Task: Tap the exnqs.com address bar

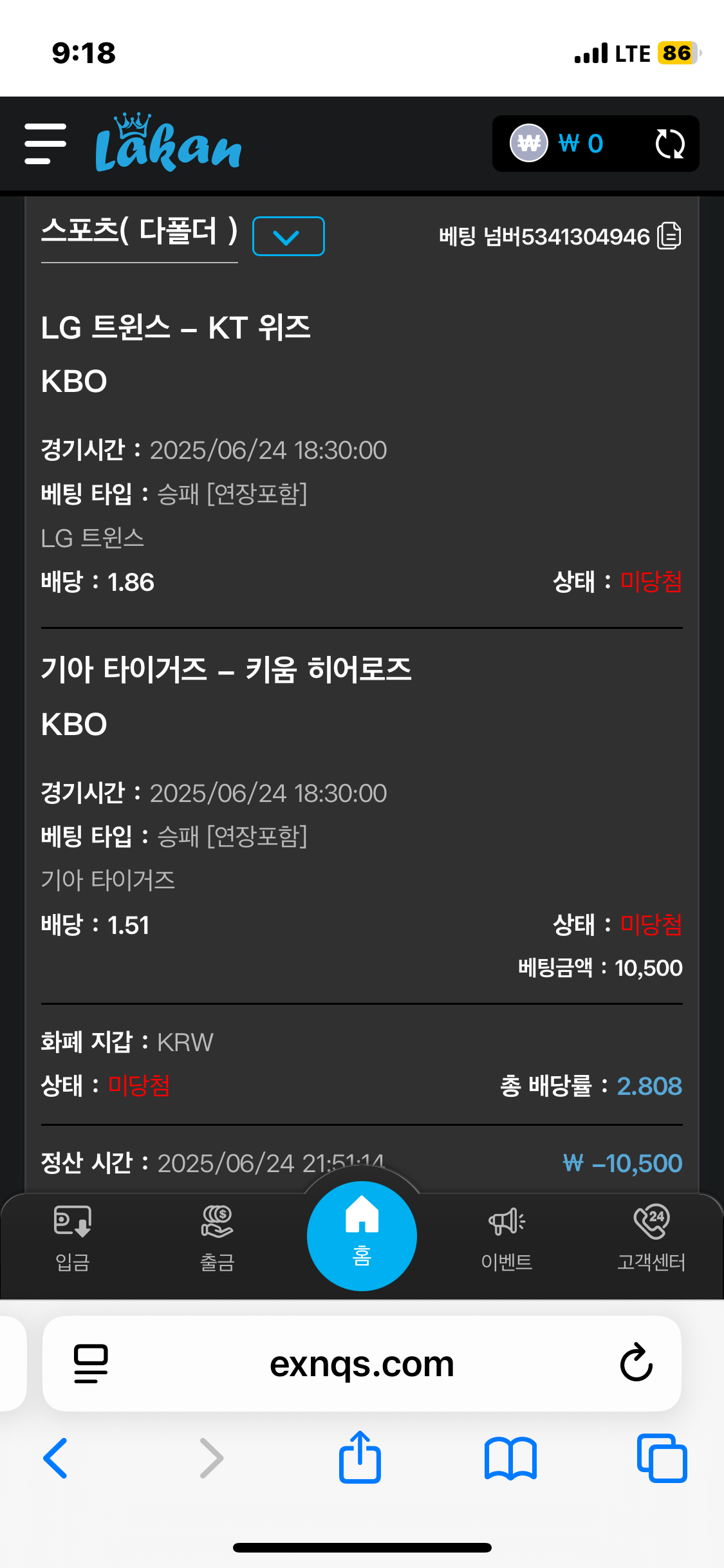Action: (x=362, y=1364)
